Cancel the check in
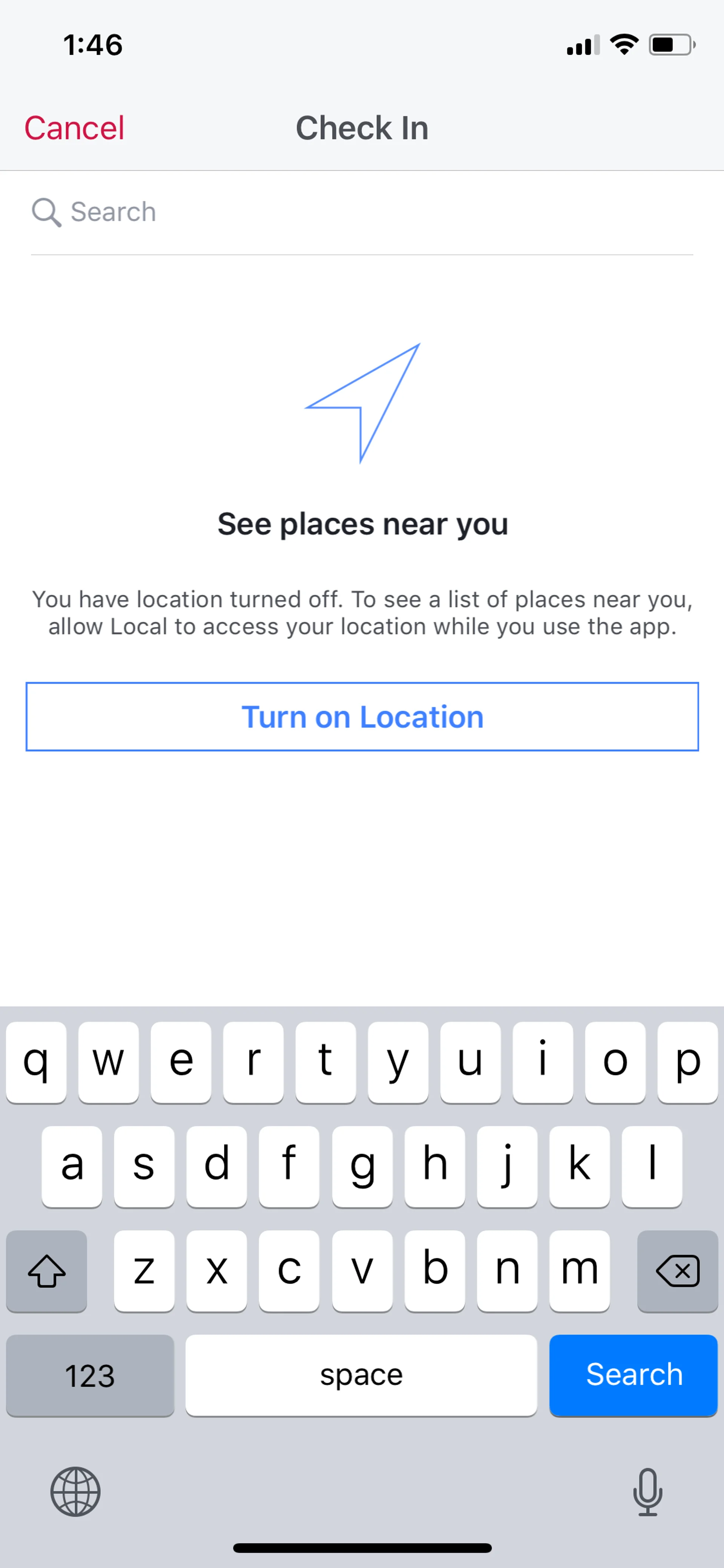The height and width of the screenshot is (1568, 724). coord(74,128)
